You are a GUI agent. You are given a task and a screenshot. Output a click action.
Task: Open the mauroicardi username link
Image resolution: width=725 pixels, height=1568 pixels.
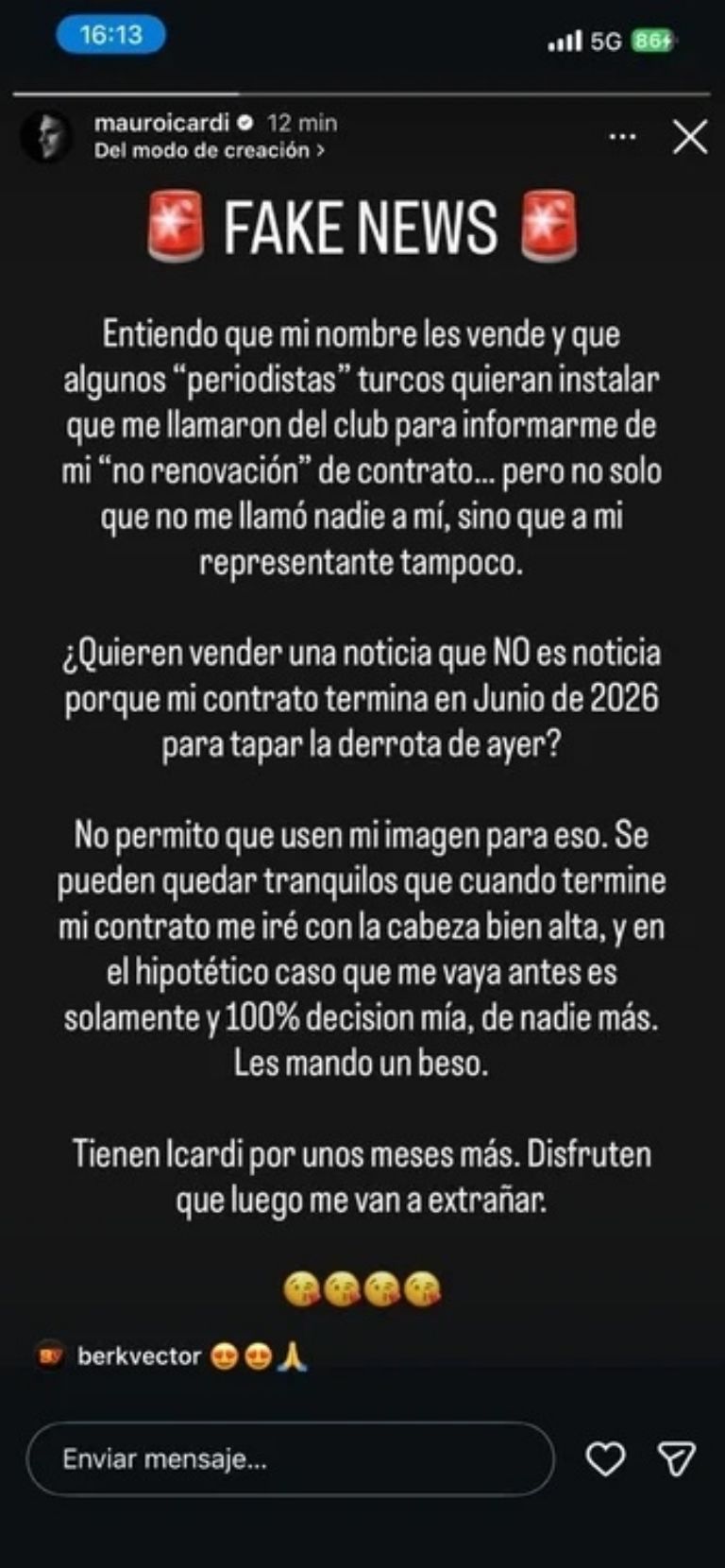[161, 123]
